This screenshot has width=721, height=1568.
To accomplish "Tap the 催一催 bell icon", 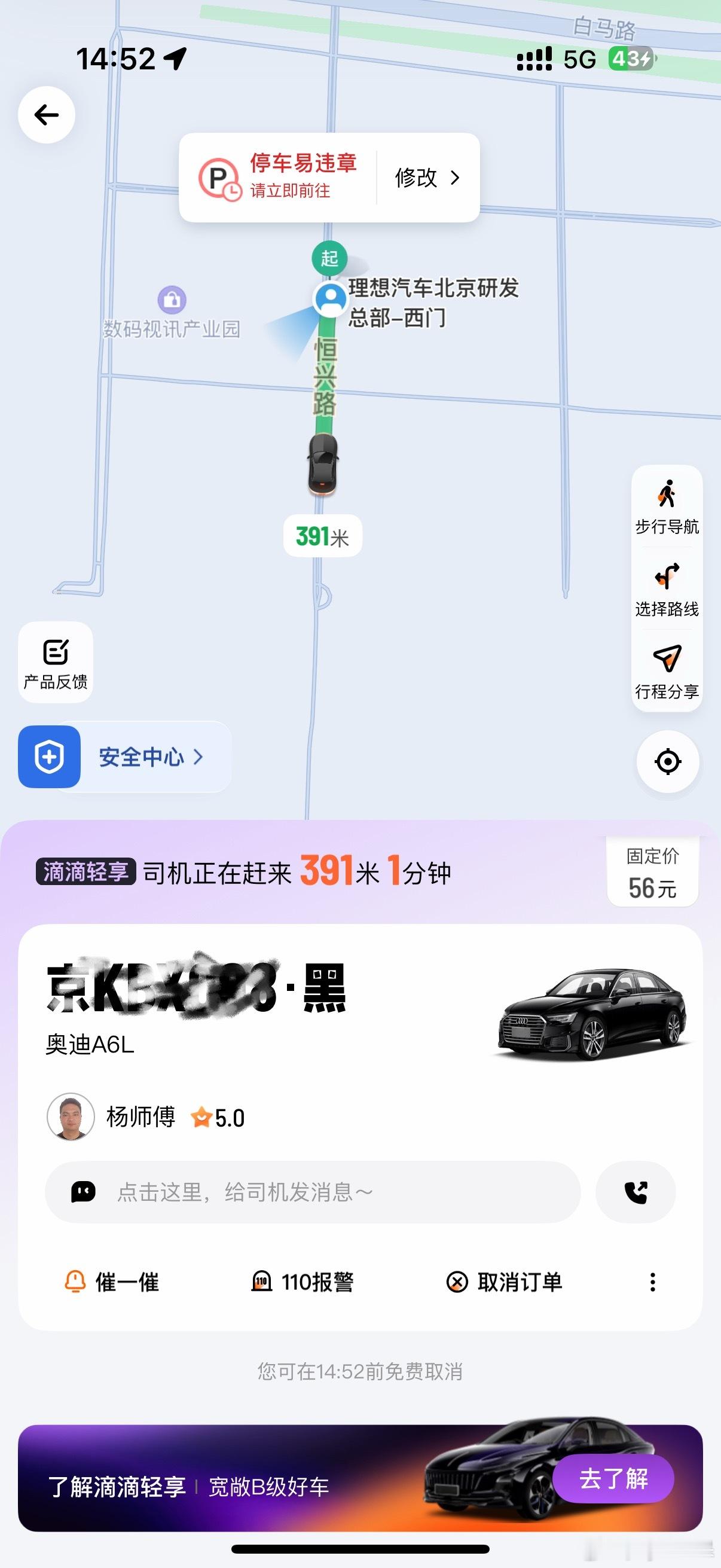I will (x=75, y=1283).
